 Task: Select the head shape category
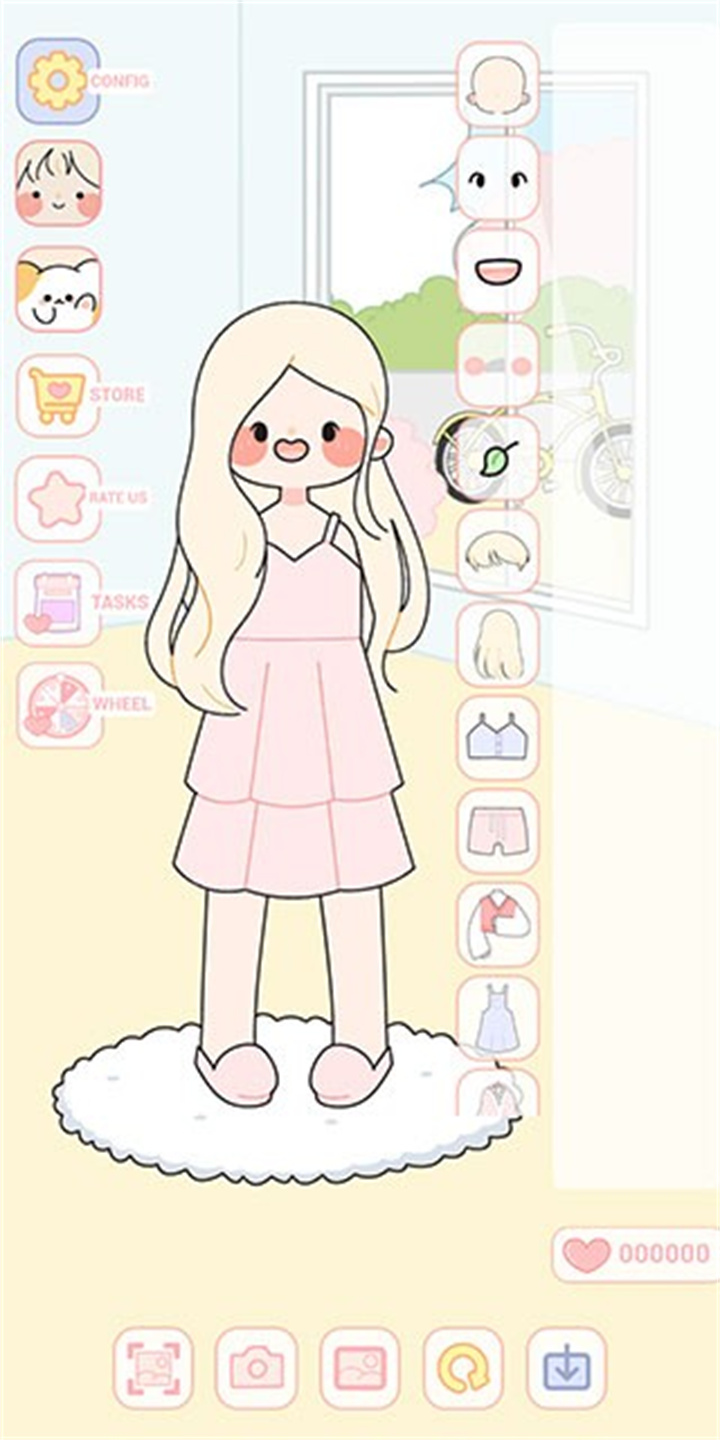click(497, 83)
